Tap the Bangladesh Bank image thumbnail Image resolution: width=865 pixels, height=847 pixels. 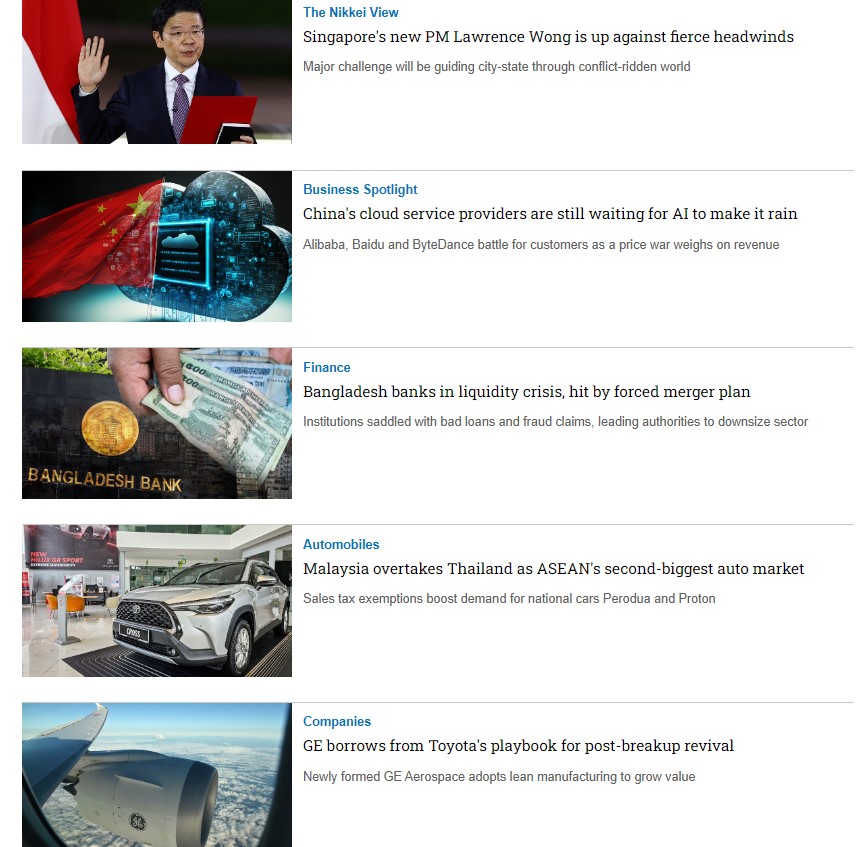pos(157,423)
